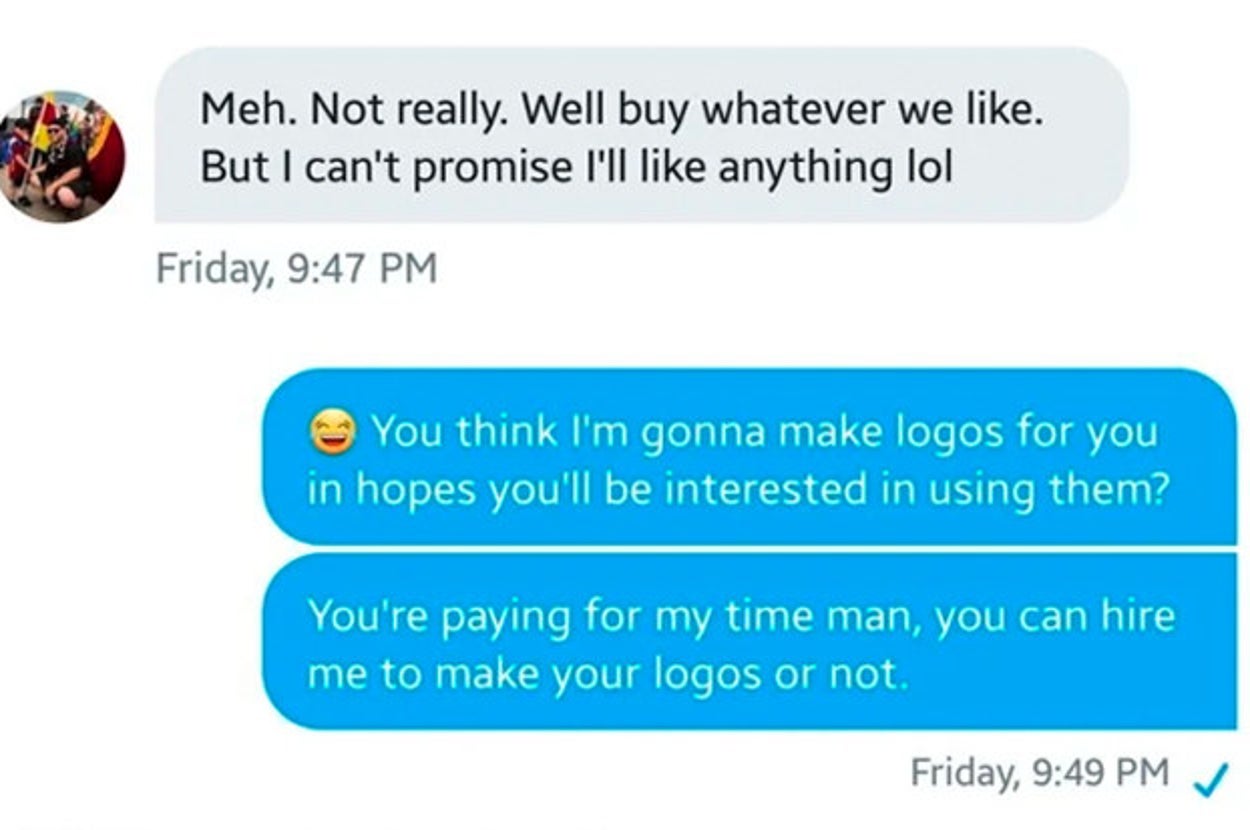Open the sender's profile picture
The image size is (1250, 830).
pos(62,156)
